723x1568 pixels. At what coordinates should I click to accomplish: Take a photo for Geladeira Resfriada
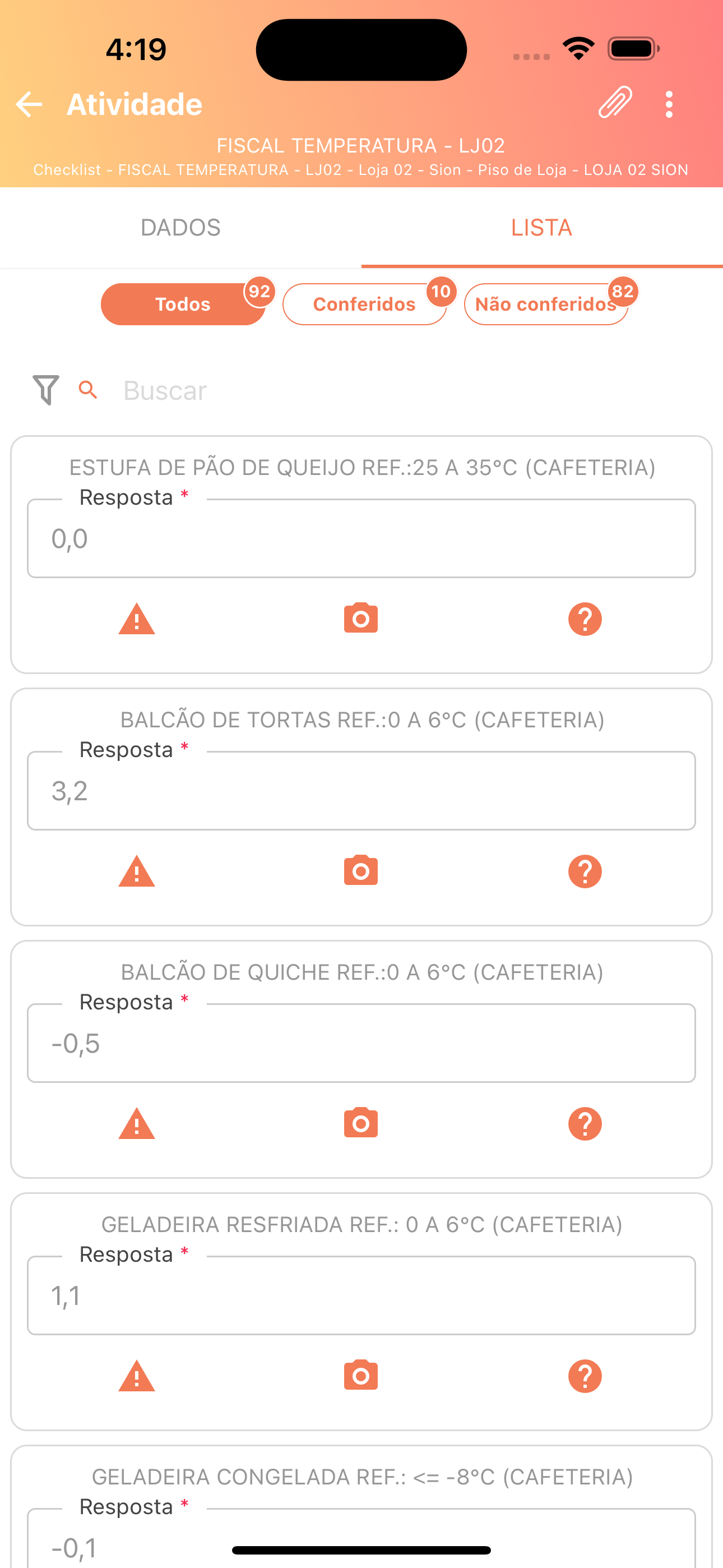(x=361, y=1375)
